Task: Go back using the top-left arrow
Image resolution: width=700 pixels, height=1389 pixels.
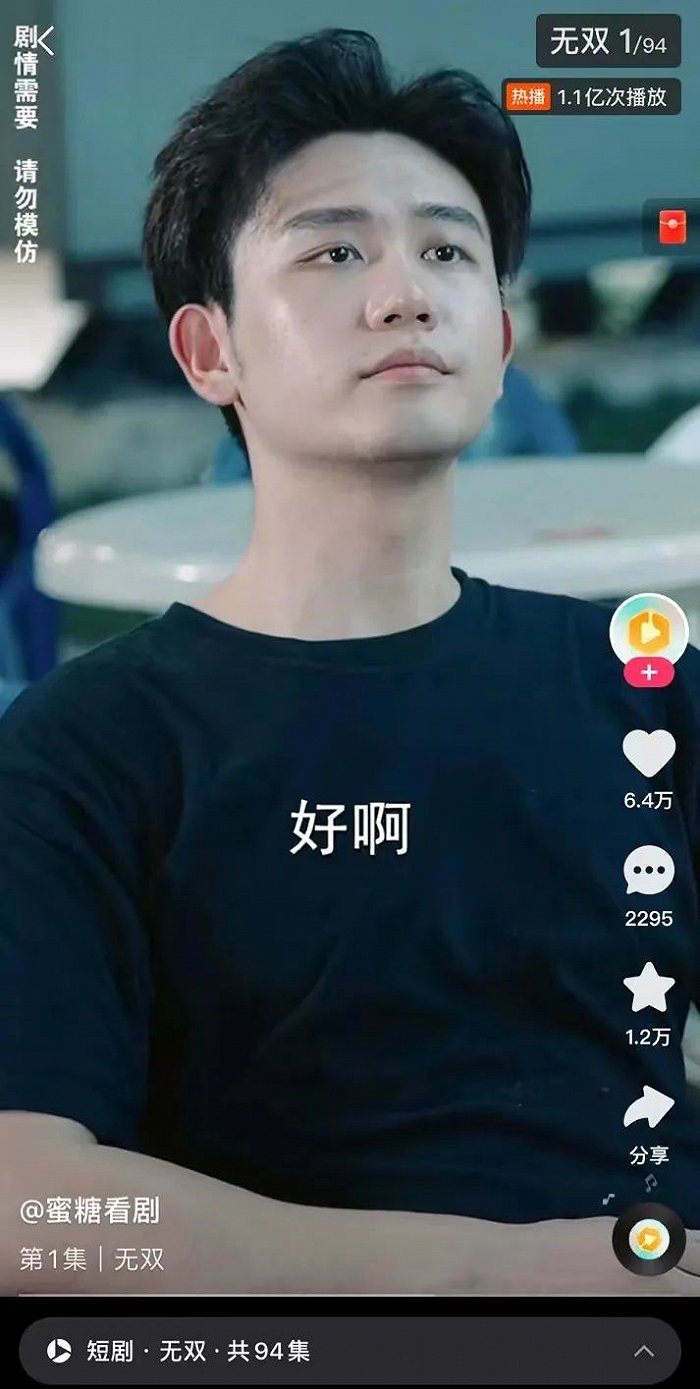Action: pos(45,41)
